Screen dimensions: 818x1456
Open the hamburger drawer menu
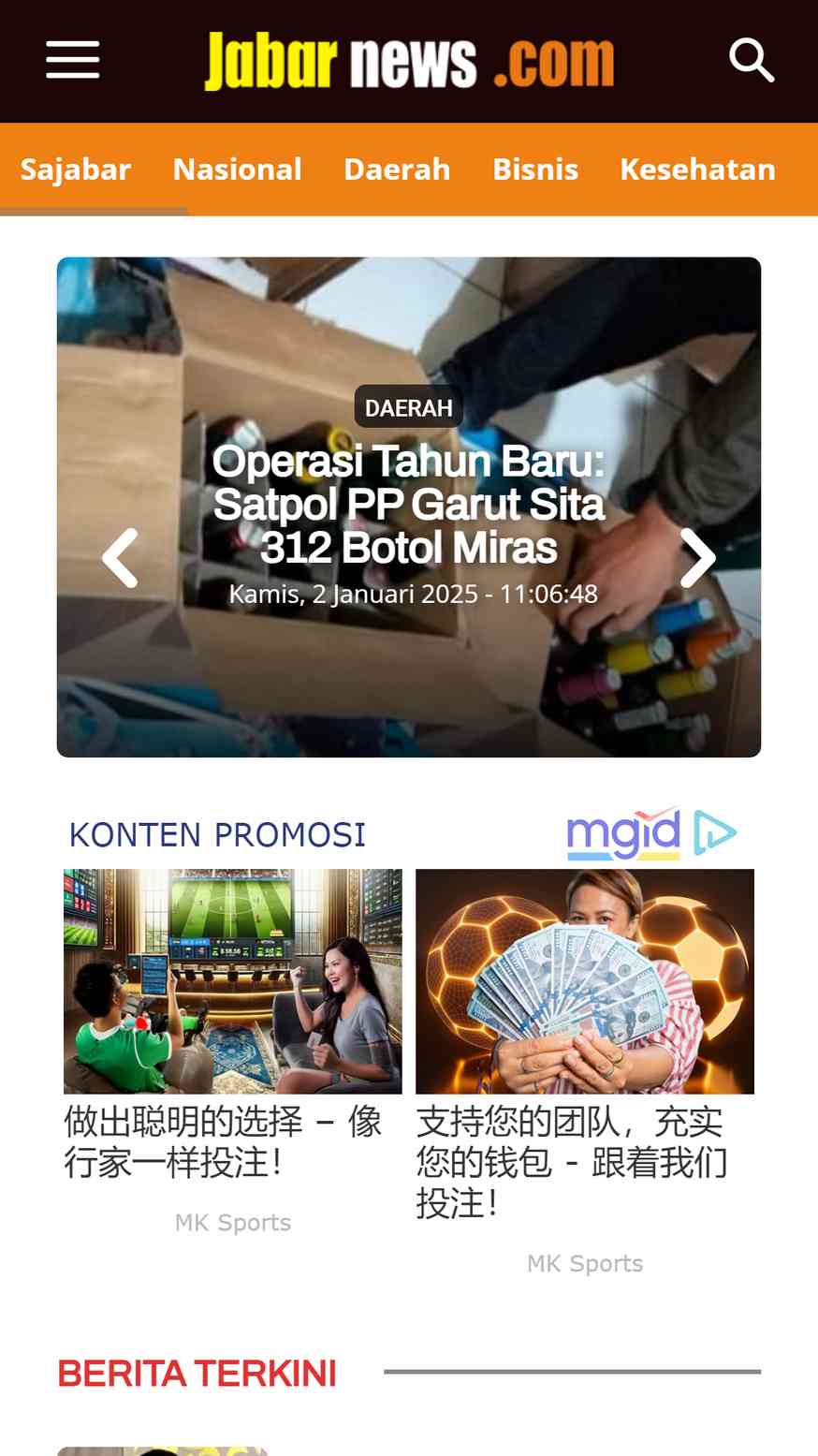(73, 61)
